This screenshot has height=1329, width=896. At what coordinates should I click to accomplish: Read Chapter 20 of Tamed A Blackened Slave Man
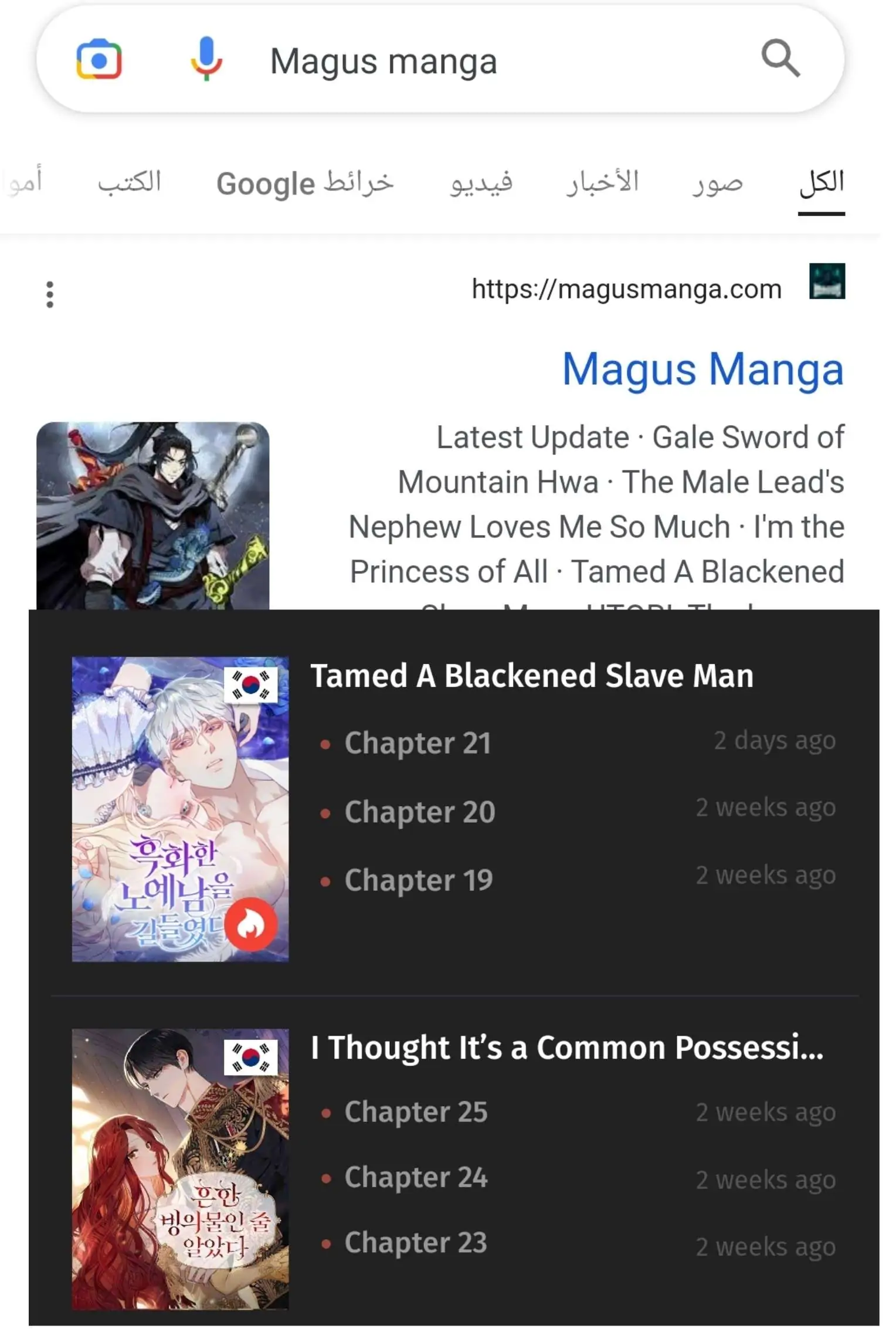419,812
